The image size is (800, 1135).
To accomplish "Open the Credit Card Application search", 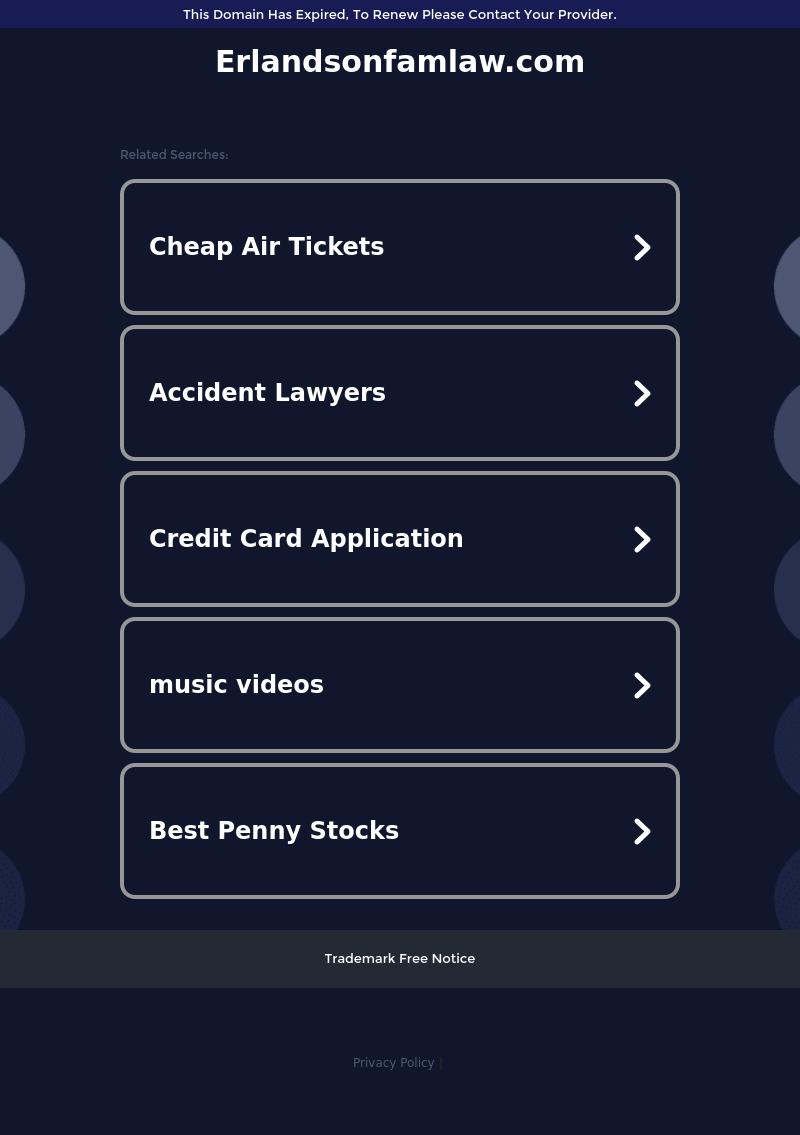I will [x=306, y=538].
